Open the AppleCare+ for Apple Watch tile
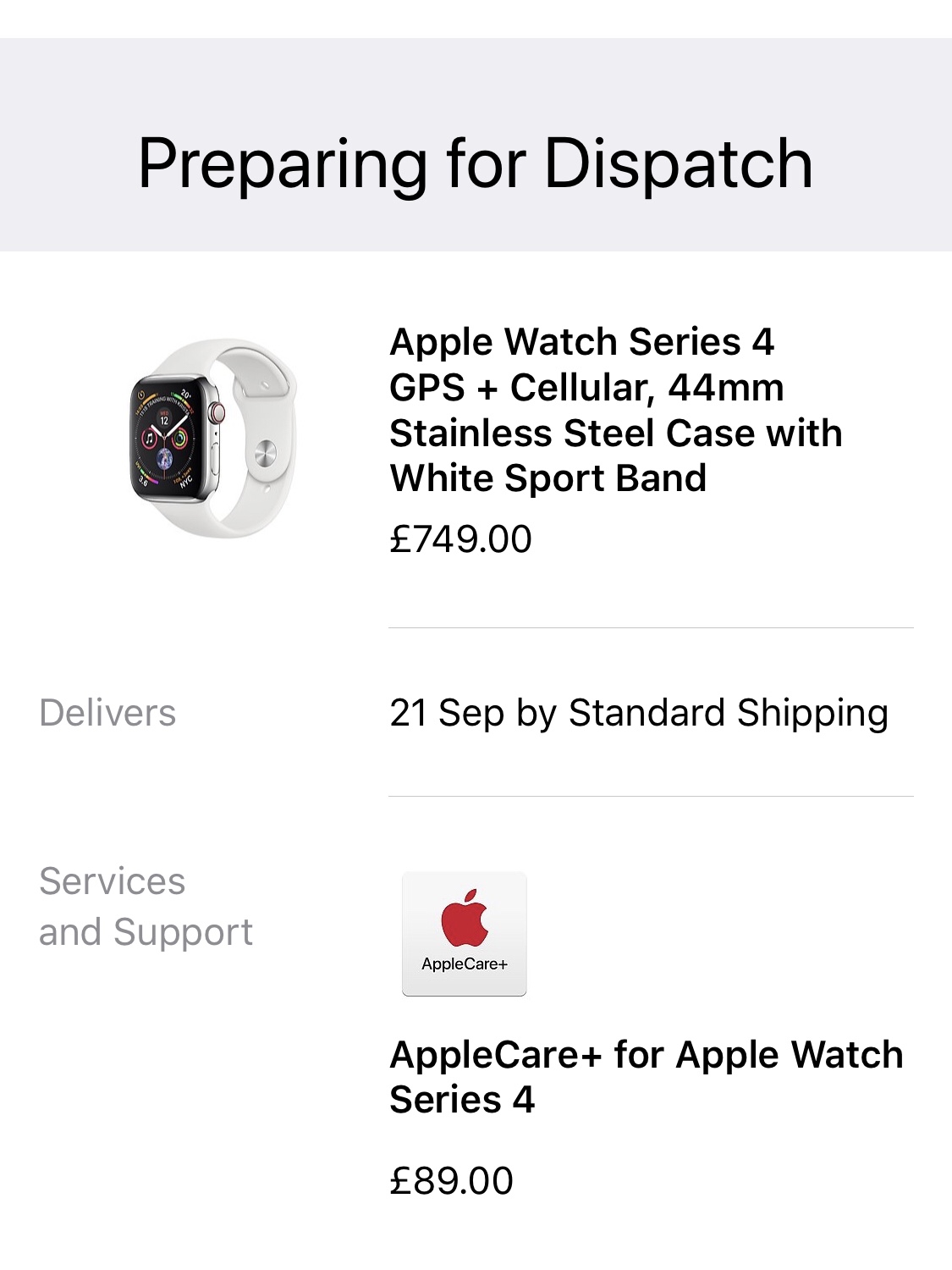This screenshot has height=1270, width=952. [x=464, y=934]
